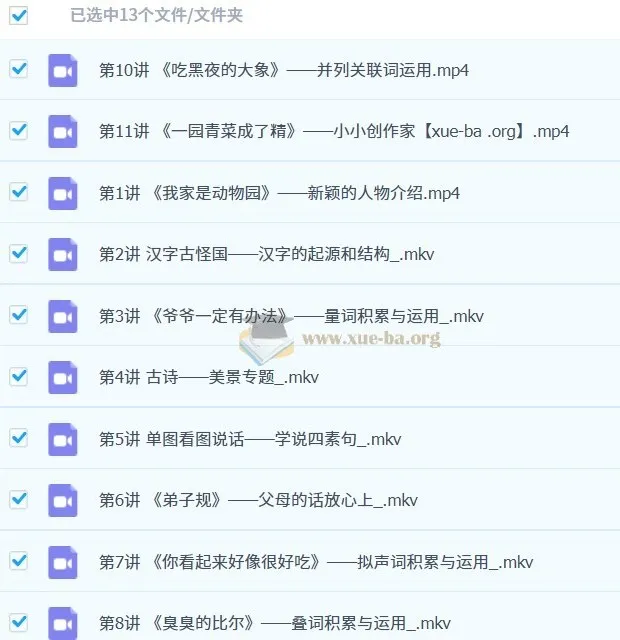Screen dimensions: 620x640
Task: Deselect the 第3讲《爷爷一定有办法》checkbox
Action: pyautogui.click(x=18, y=314)
